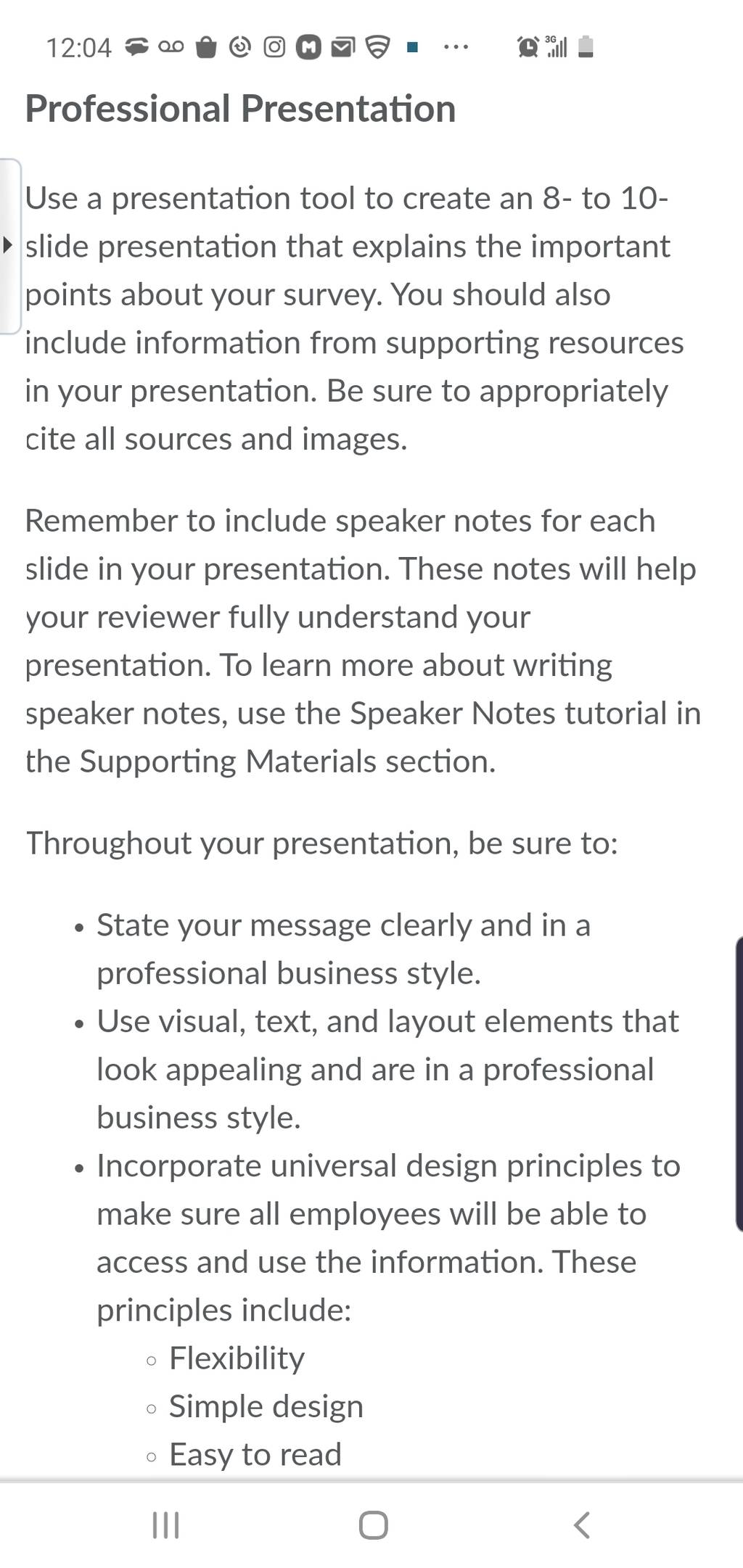Screen dimensions: 743x1568
Task: Go to the home screen
Action: (373, 1524)
